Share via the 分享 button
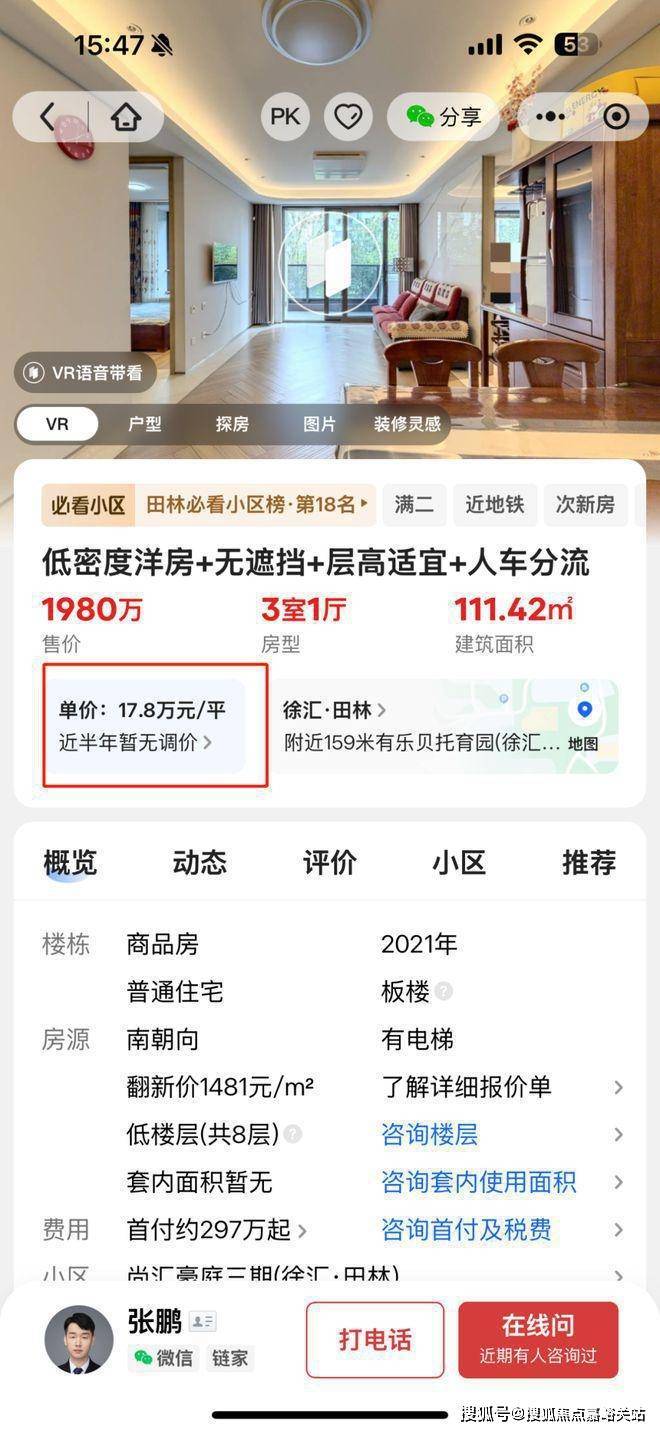660x1431 pixels. [444, 117]
